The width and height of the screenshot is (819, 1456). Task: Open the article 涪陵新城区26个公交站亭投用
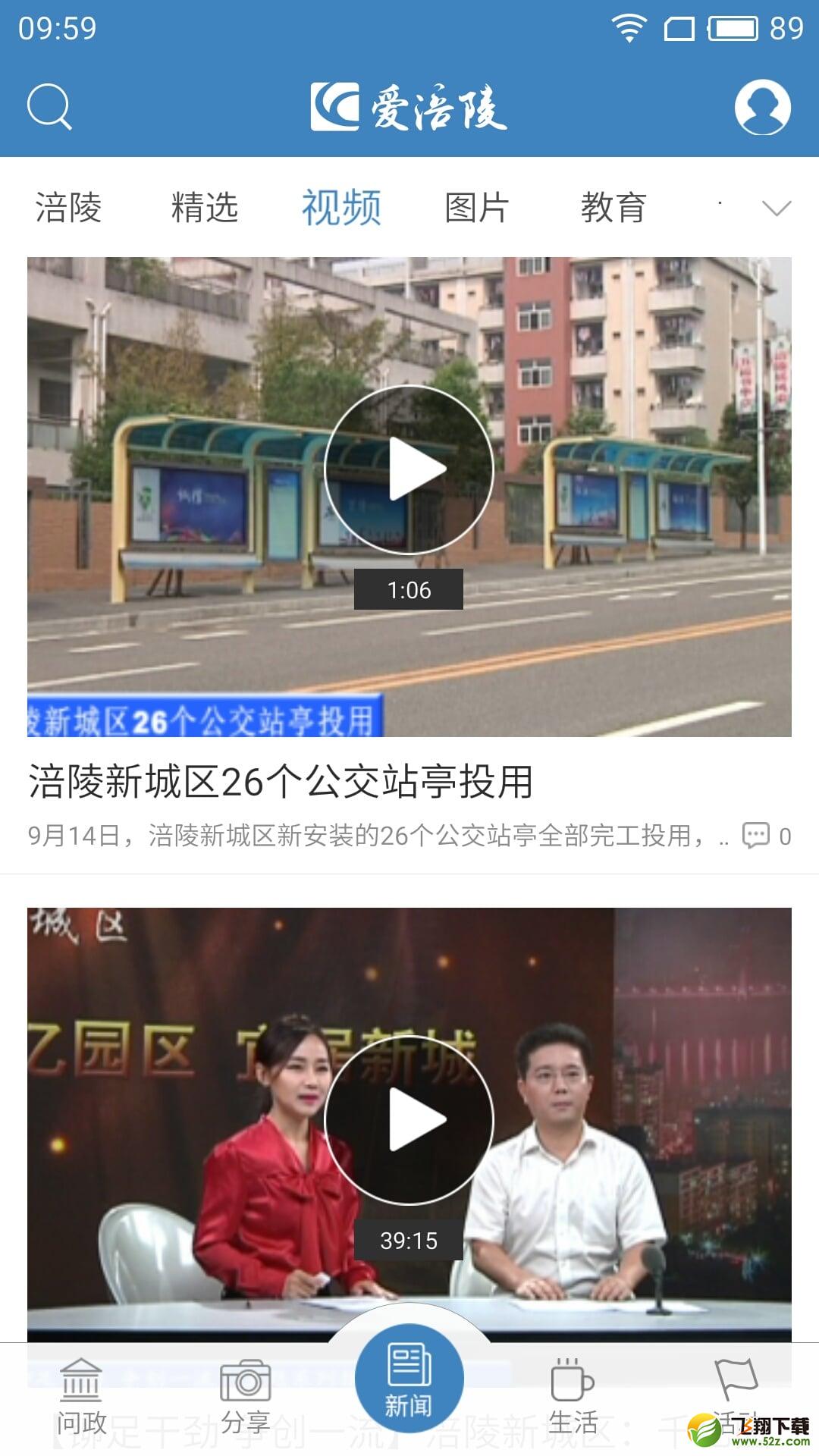(x=281, y=781)
